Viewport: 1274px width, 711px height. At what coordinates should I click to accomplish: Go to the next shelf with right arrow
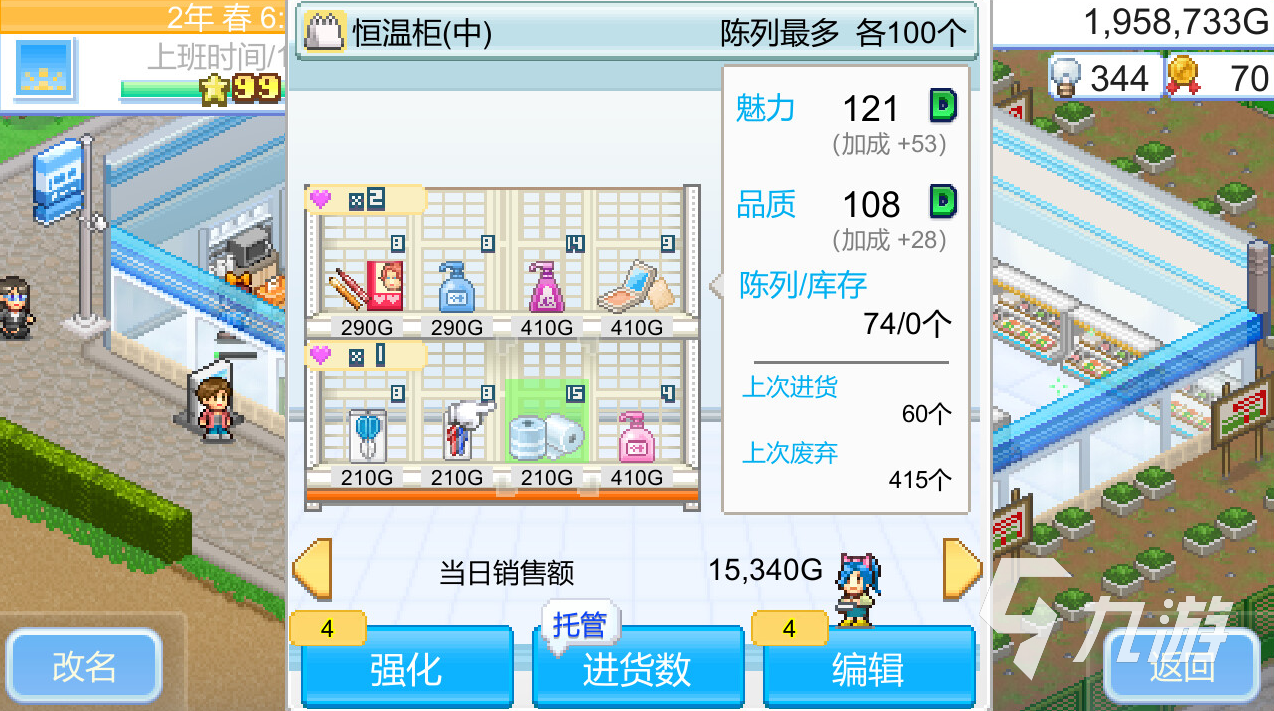(962, 569)
